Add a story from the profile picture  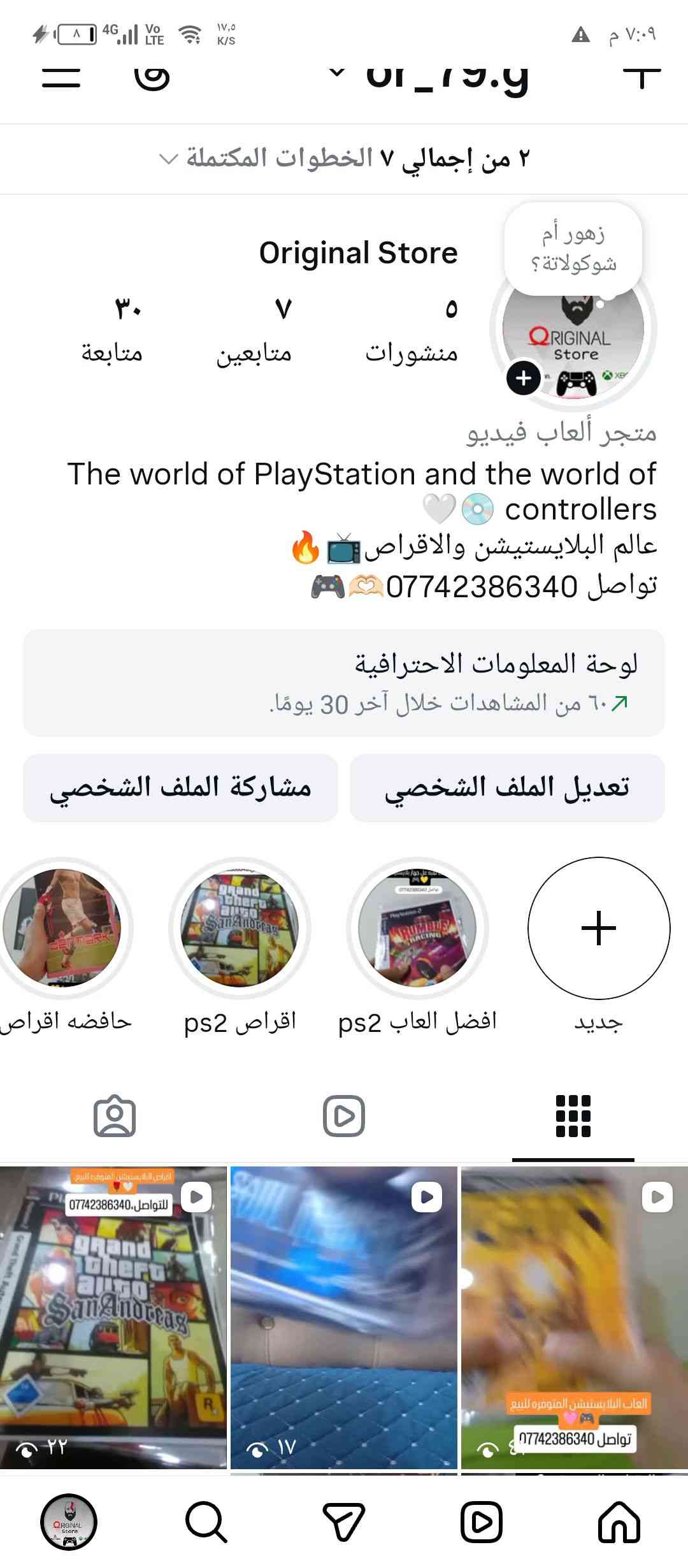[524, 378]
